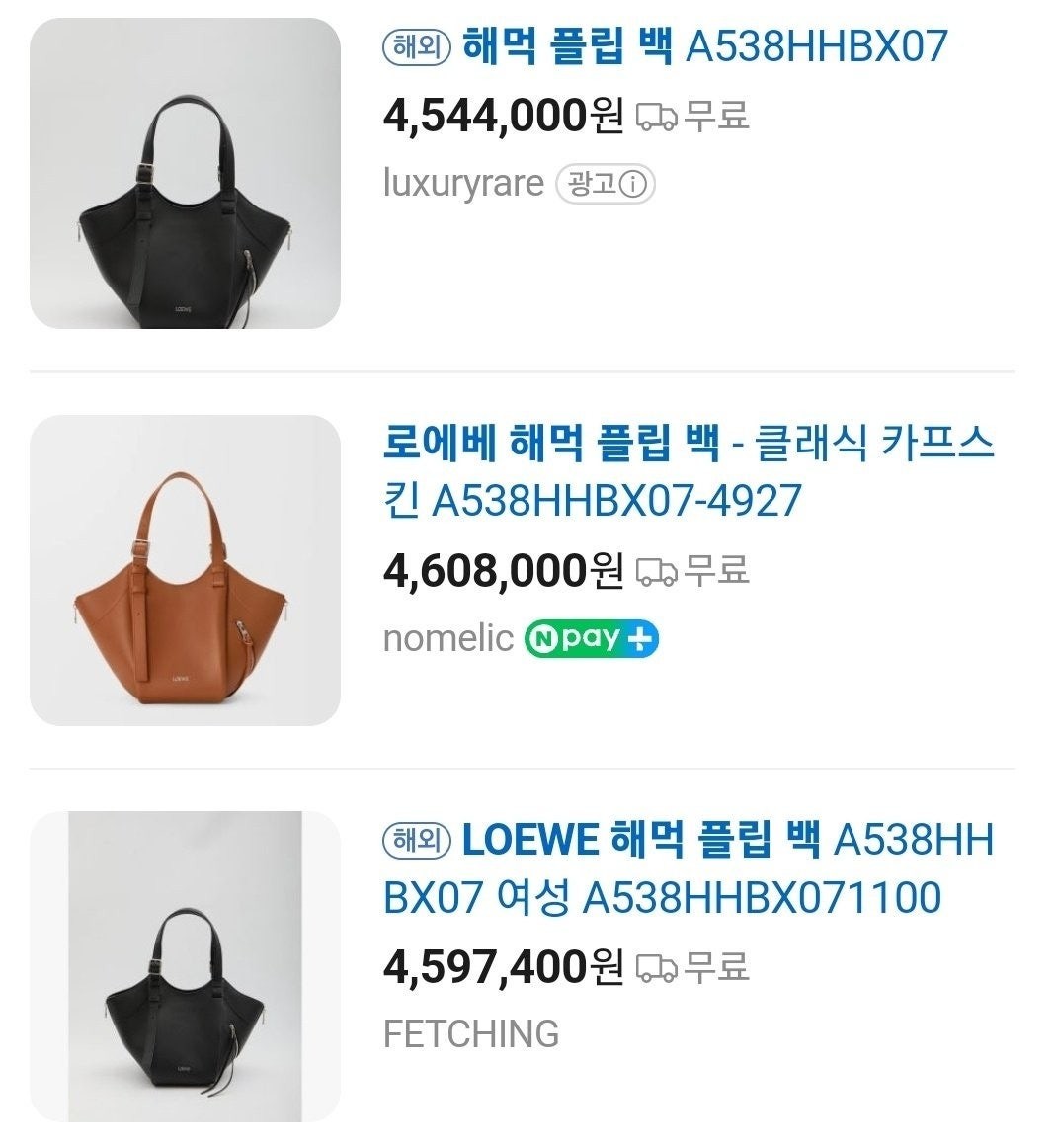Screen dimensions: 1055x1148
Task: Open the black bag image from FETCHING
Action: (185, 965)
